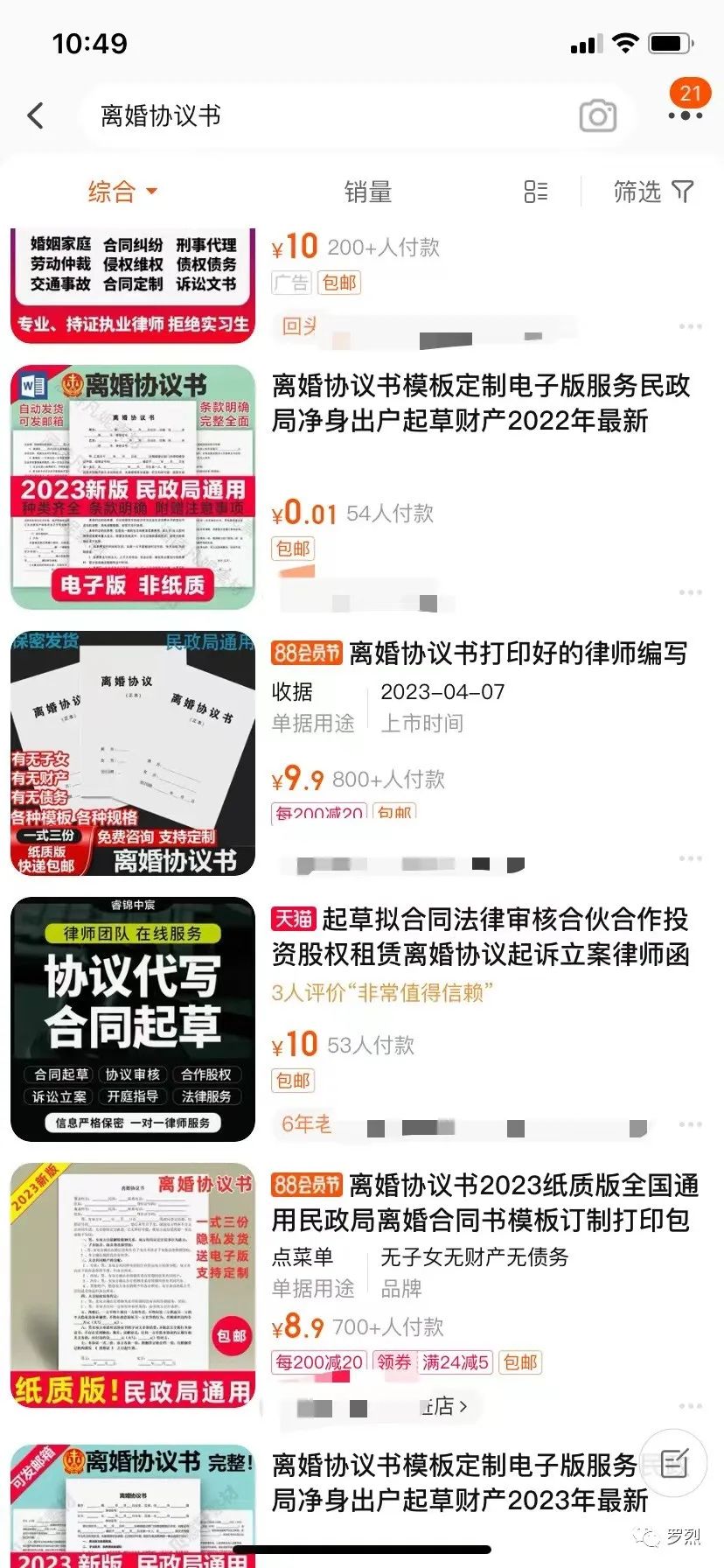Viewport: 724px width, 1568px height.
Task: Switch list layout view icon
Action: click(x=535, y=192)
